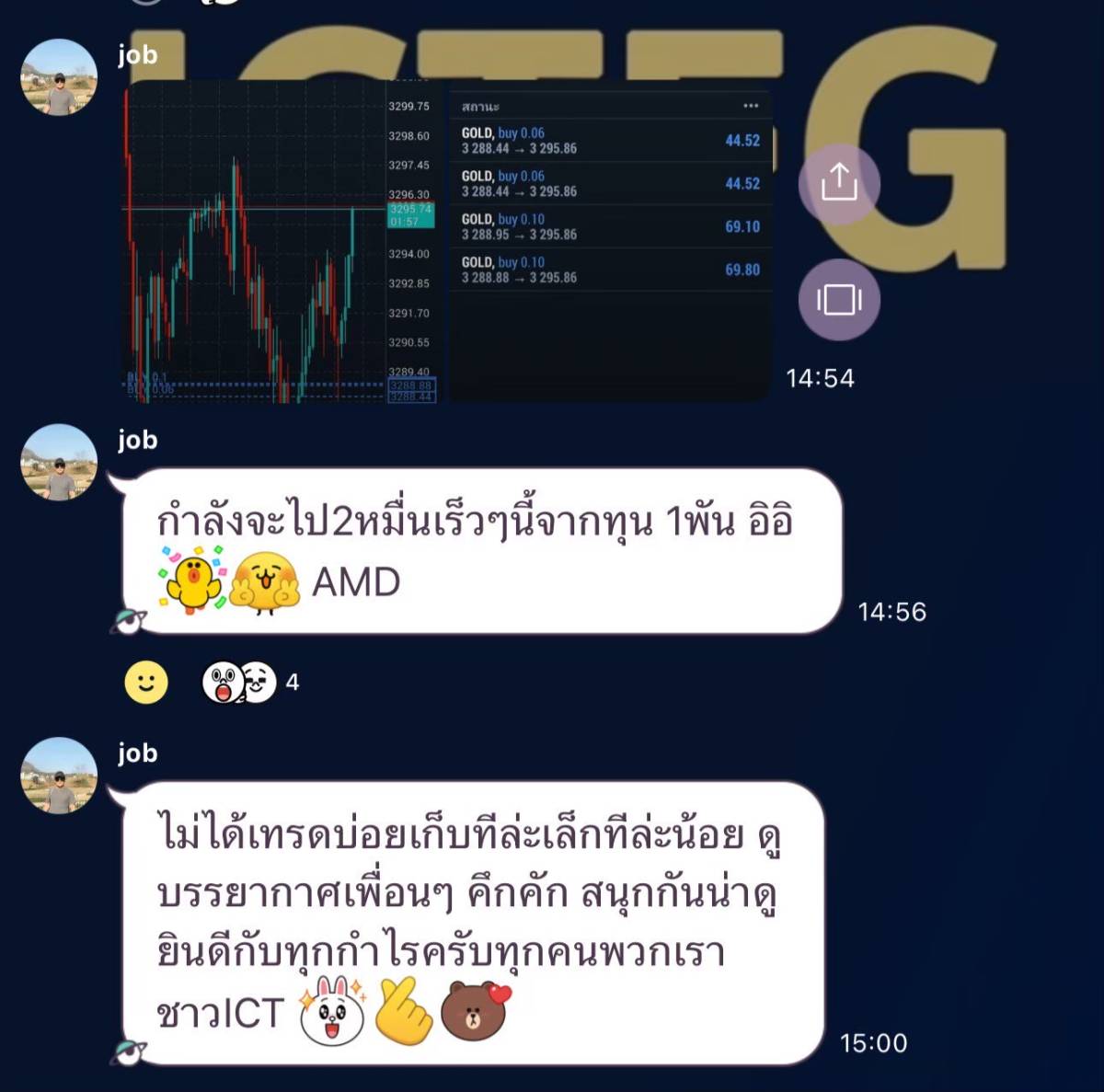View the 4 reactions on the AMD message
The image size is (1104, 1092).
pyautogui.click(x=250, y=683)
